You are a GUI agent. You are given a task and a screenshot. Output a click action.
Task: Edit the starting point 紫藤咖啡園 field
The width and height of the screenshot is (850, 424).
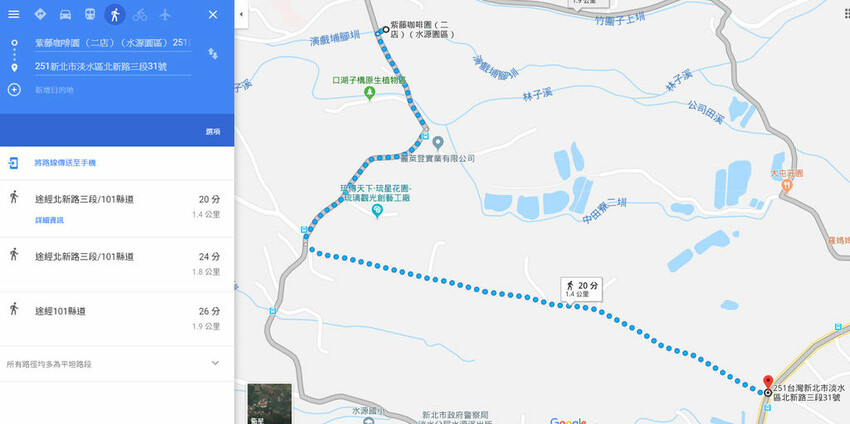(110, 42)
